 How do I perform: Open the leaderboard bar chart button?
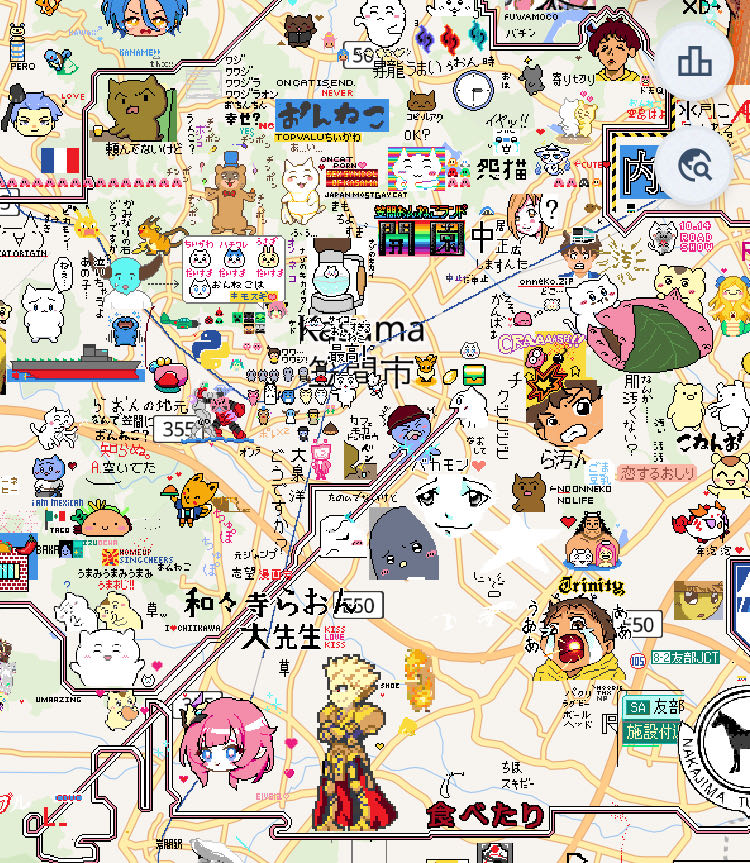(694, 61)
